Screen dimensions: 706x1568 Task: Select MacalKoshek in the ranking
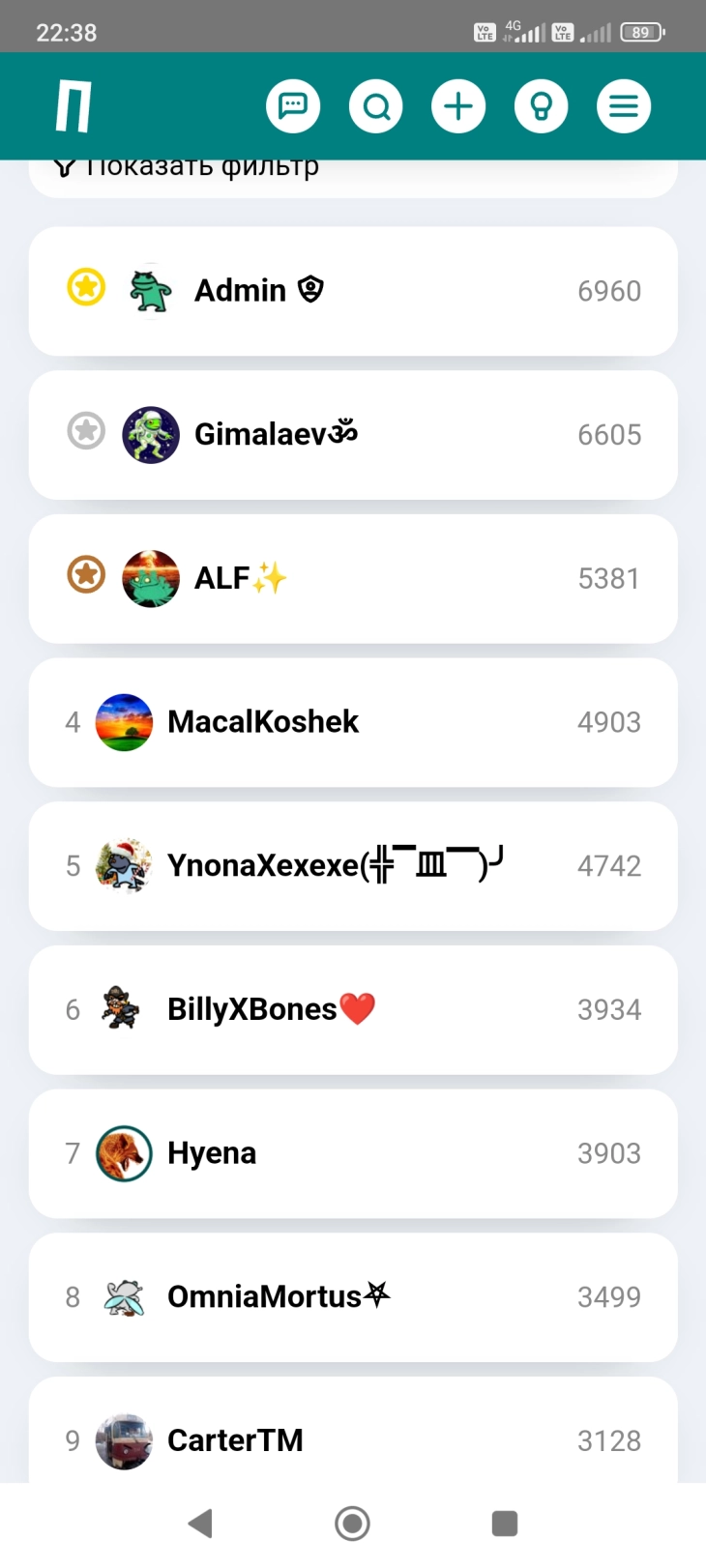tap(353, 722)
